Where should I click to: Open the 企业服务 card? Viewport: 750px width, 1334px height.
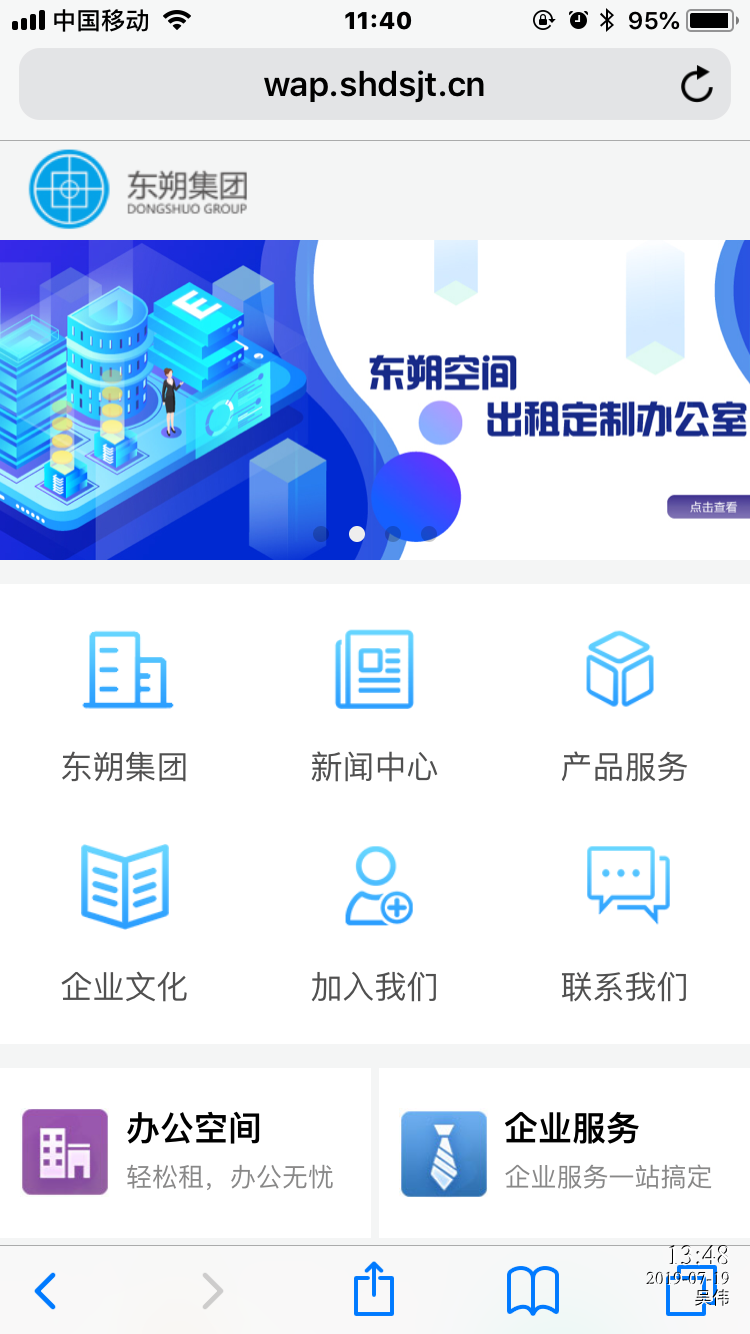(563, 1153)
